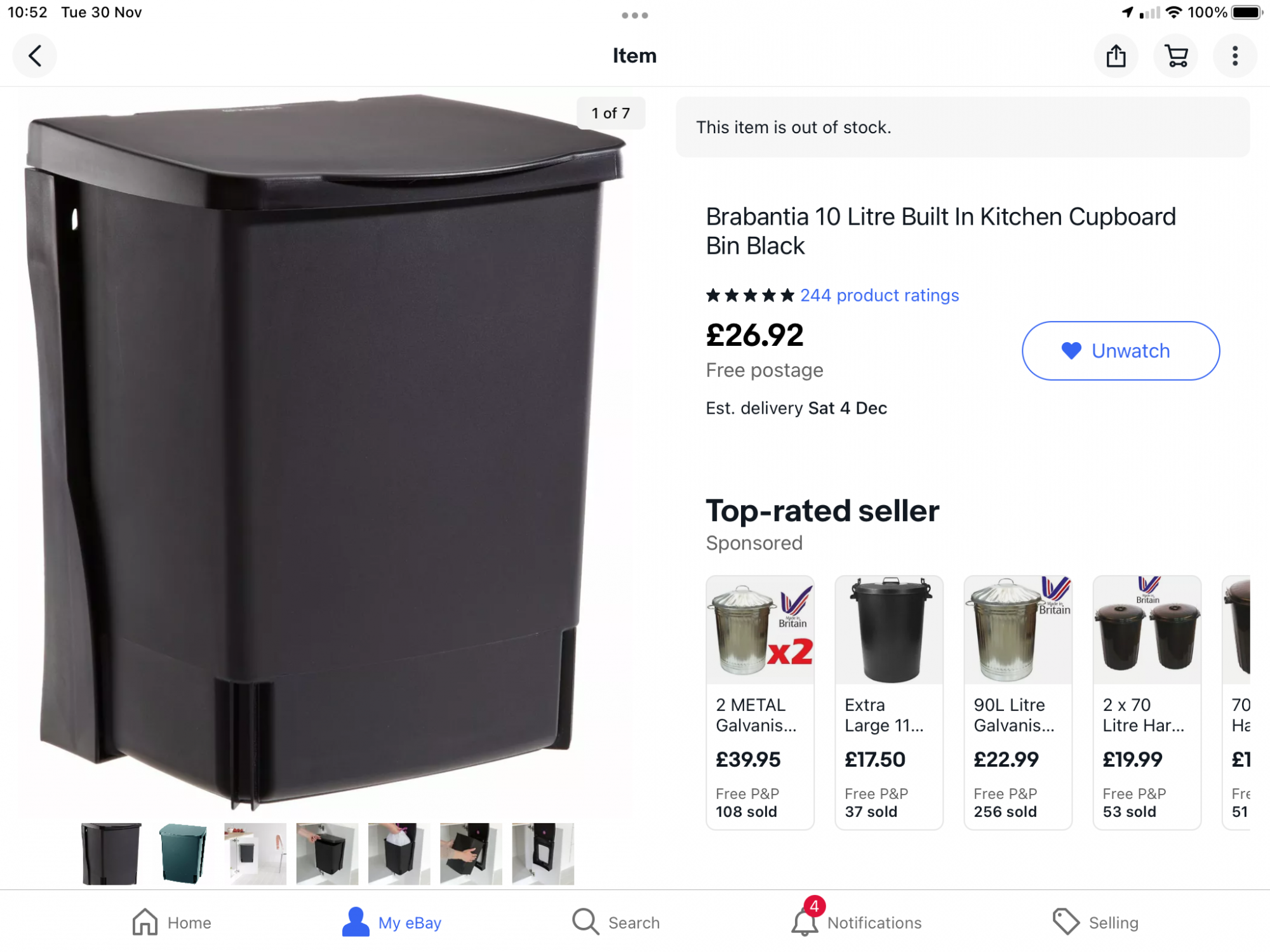Go back using the back arrow
Screen dimensions: 1270x952
coord(35,56)
